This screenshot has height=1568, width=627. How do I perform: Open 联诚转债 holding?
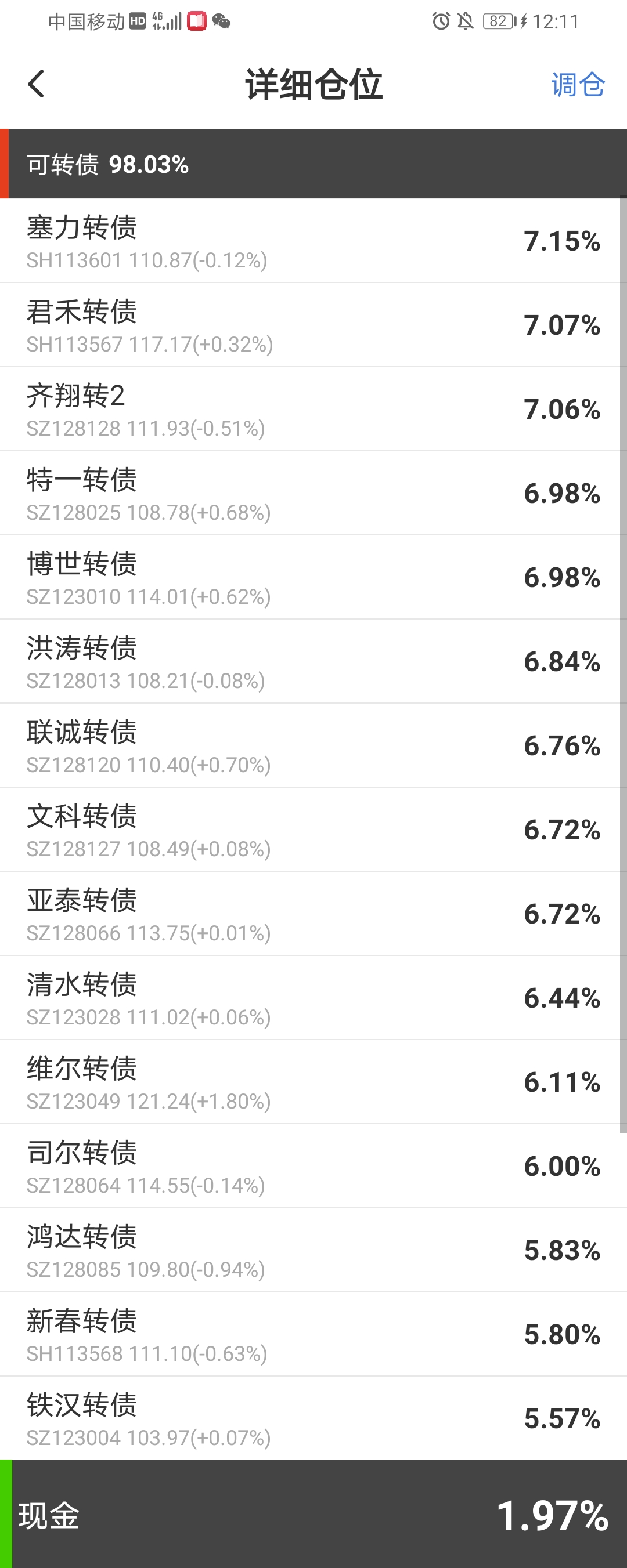[x=305, y=745]
